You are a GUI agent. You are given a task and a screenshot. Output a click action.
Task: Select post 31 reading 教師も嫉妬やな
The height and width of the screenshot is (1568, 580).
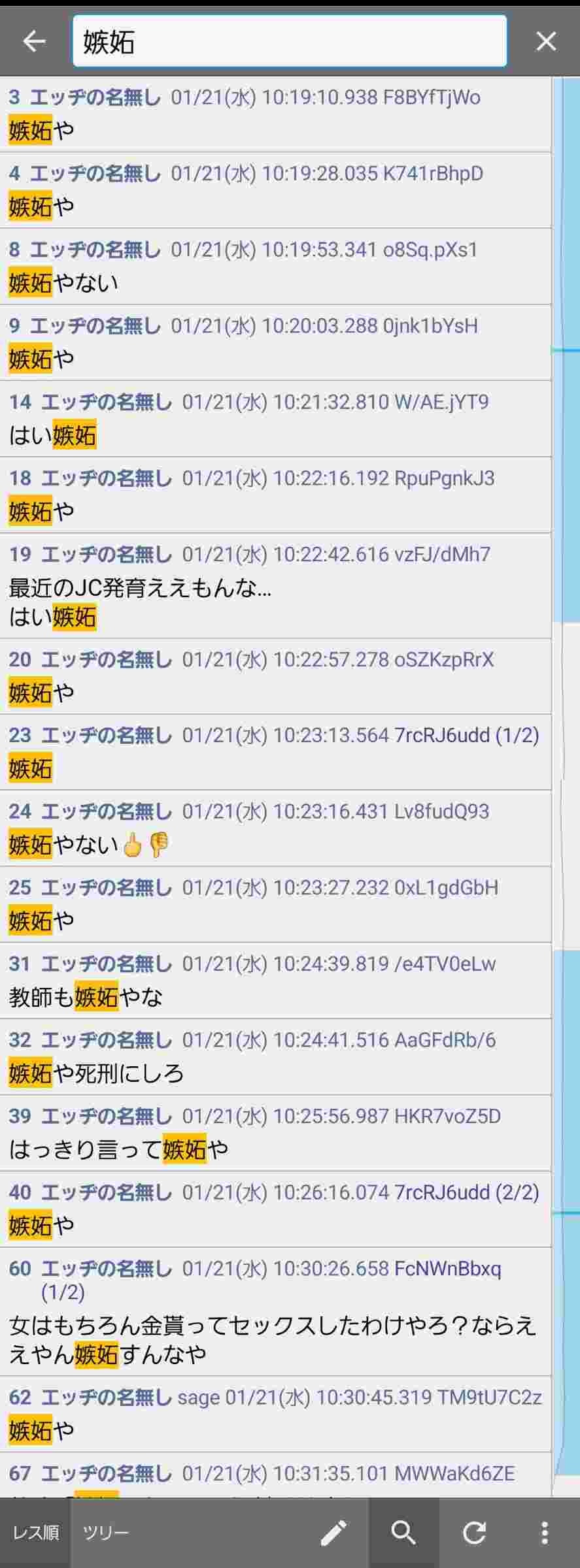(275, 981)
